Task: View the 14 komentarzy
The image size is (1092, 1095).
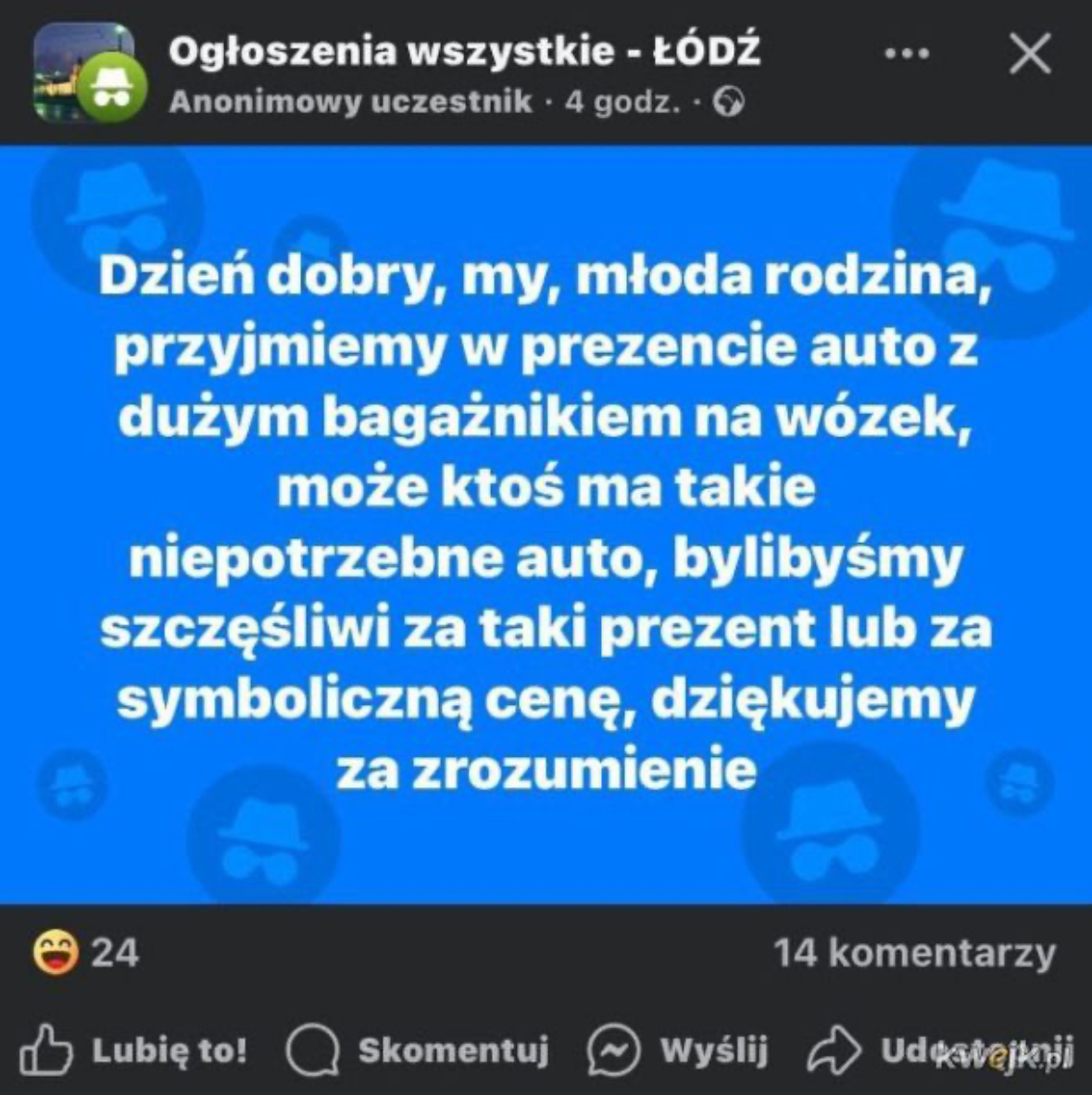Action: [914, 952]
